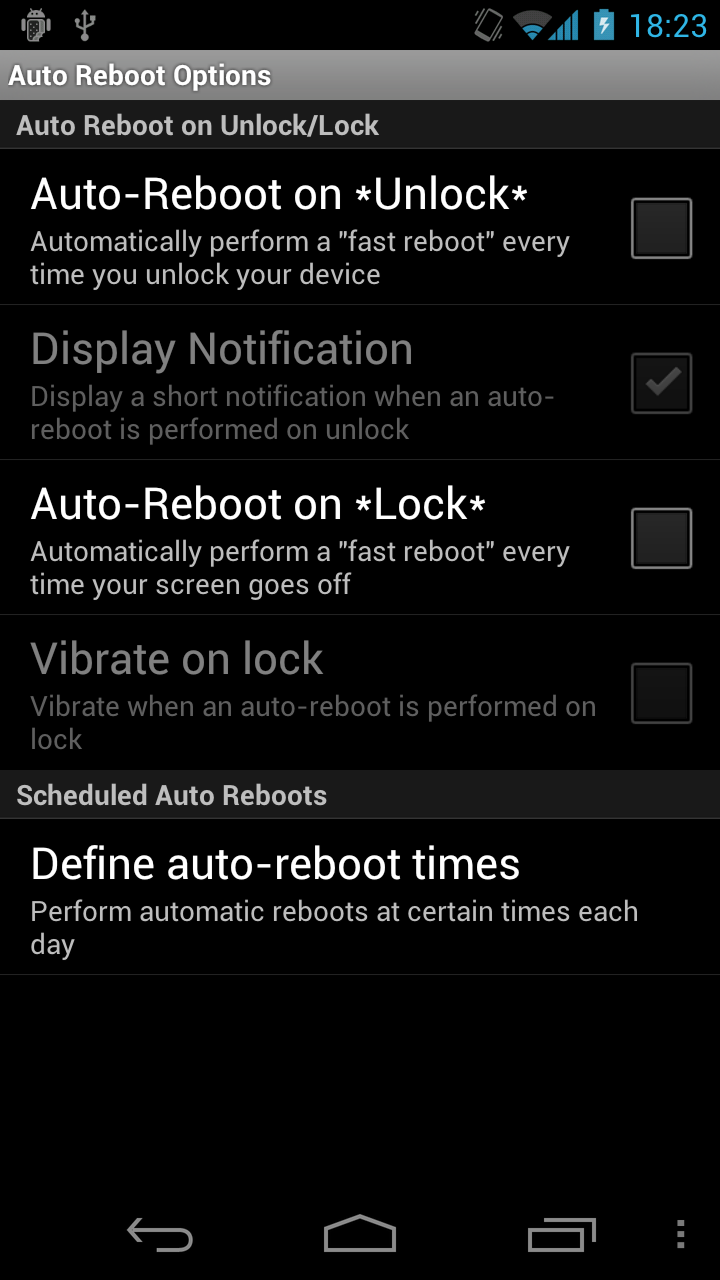
Task: Open the overflow menu with three dots
Action: [x=681, y=1236]
